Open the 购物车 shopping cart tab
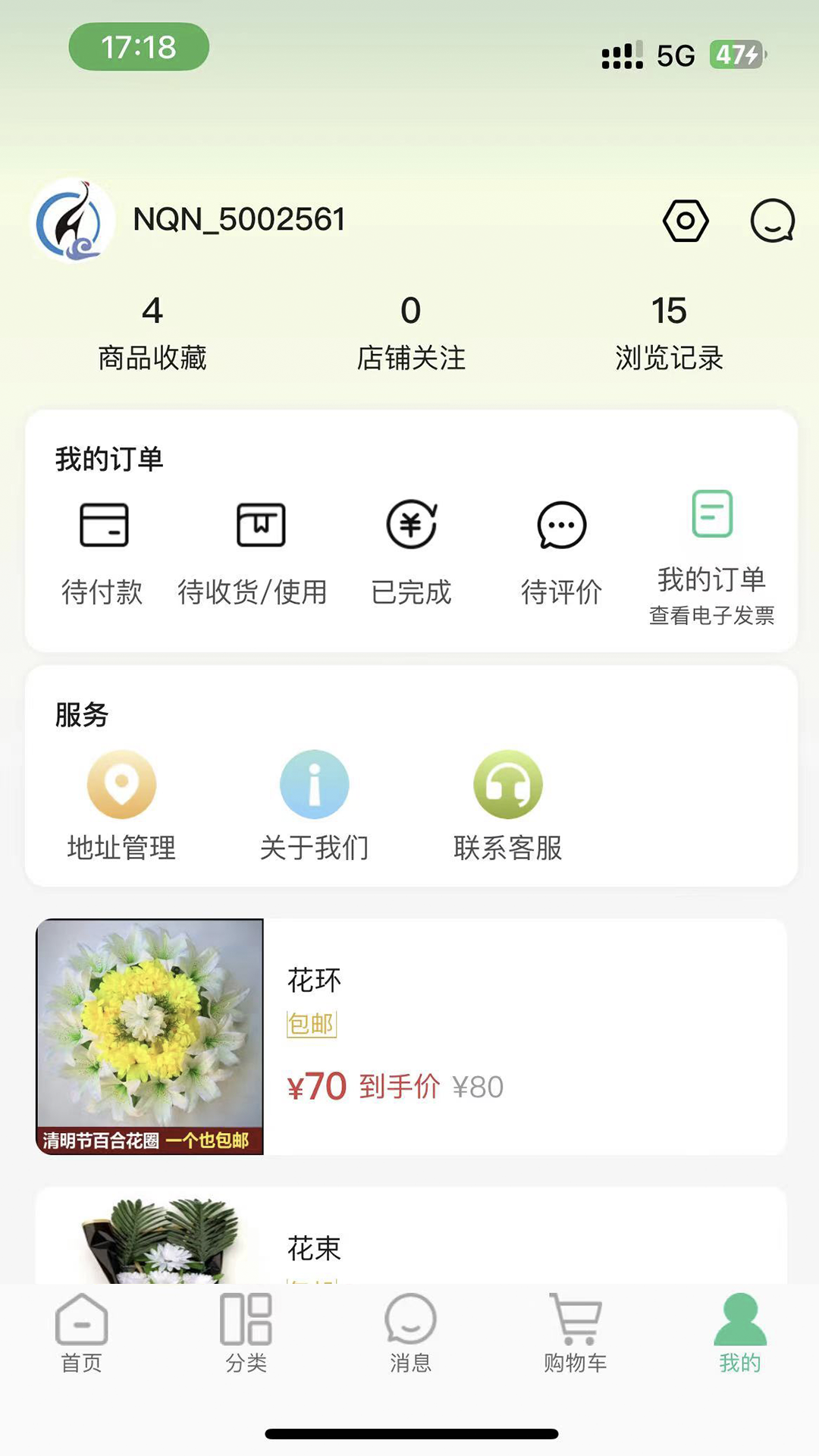This screenshot has width=819, height=1456. (x=574, y=1335)
